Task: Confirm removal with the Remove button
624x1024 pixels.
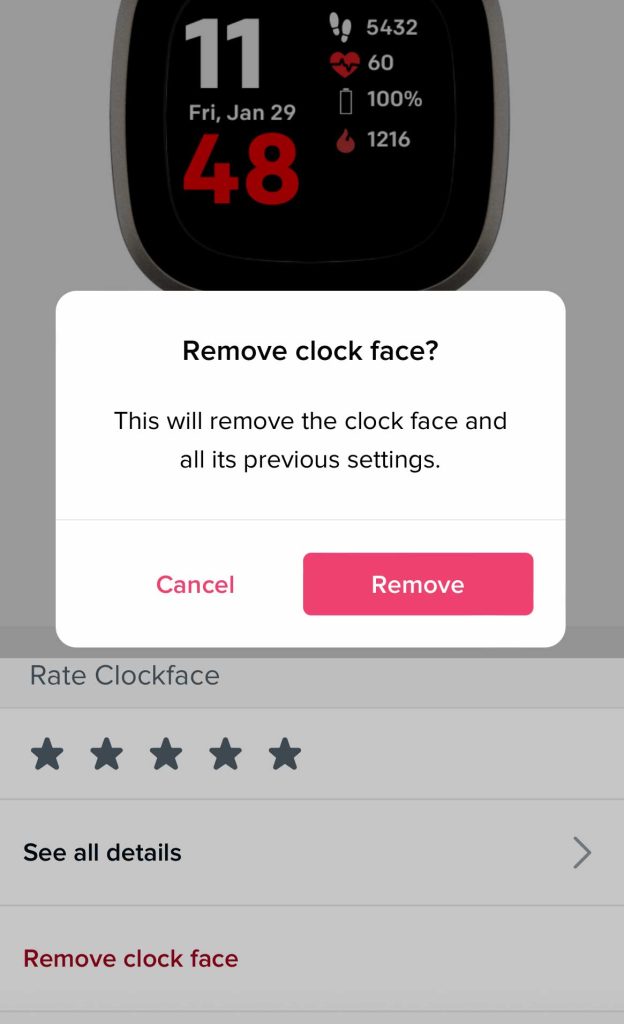Action: coord(418,584)
